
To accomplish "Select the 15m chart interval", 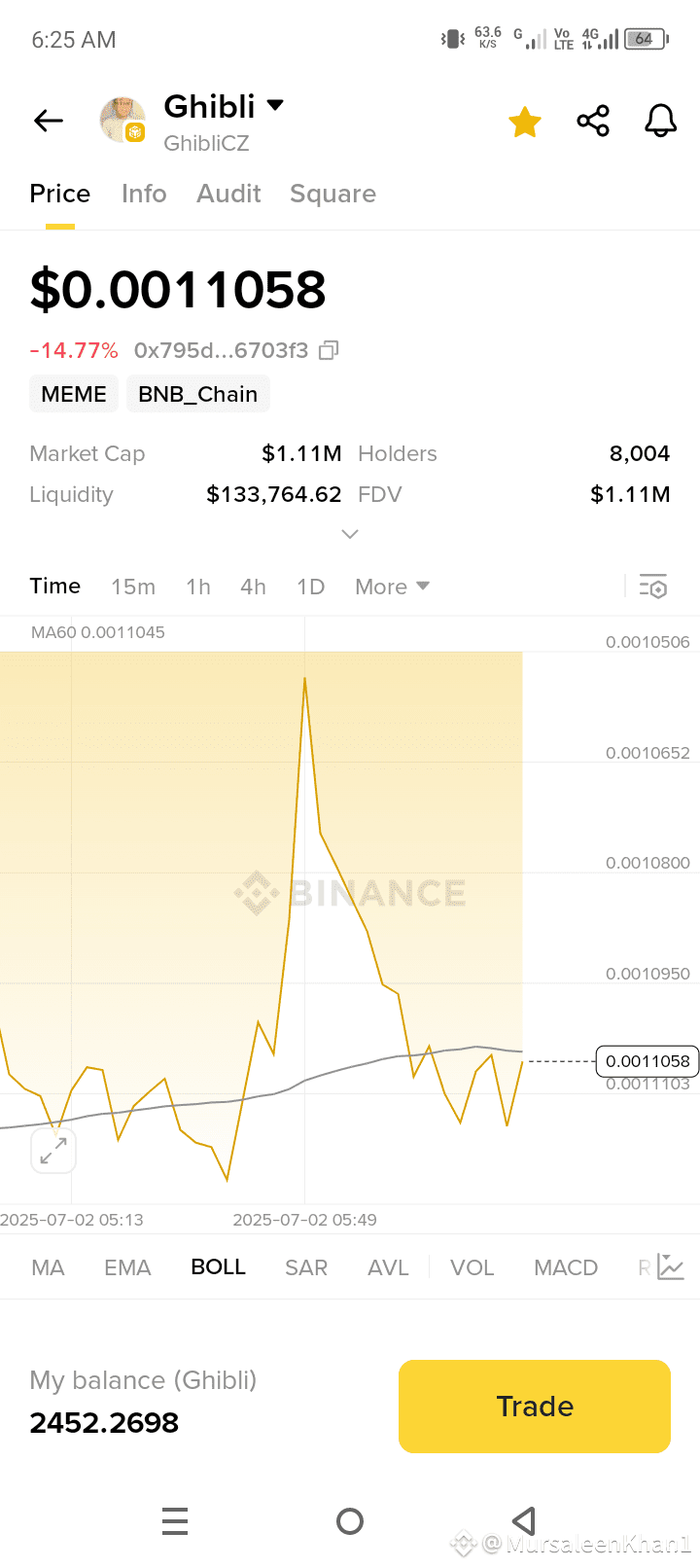I will [133, 587].
